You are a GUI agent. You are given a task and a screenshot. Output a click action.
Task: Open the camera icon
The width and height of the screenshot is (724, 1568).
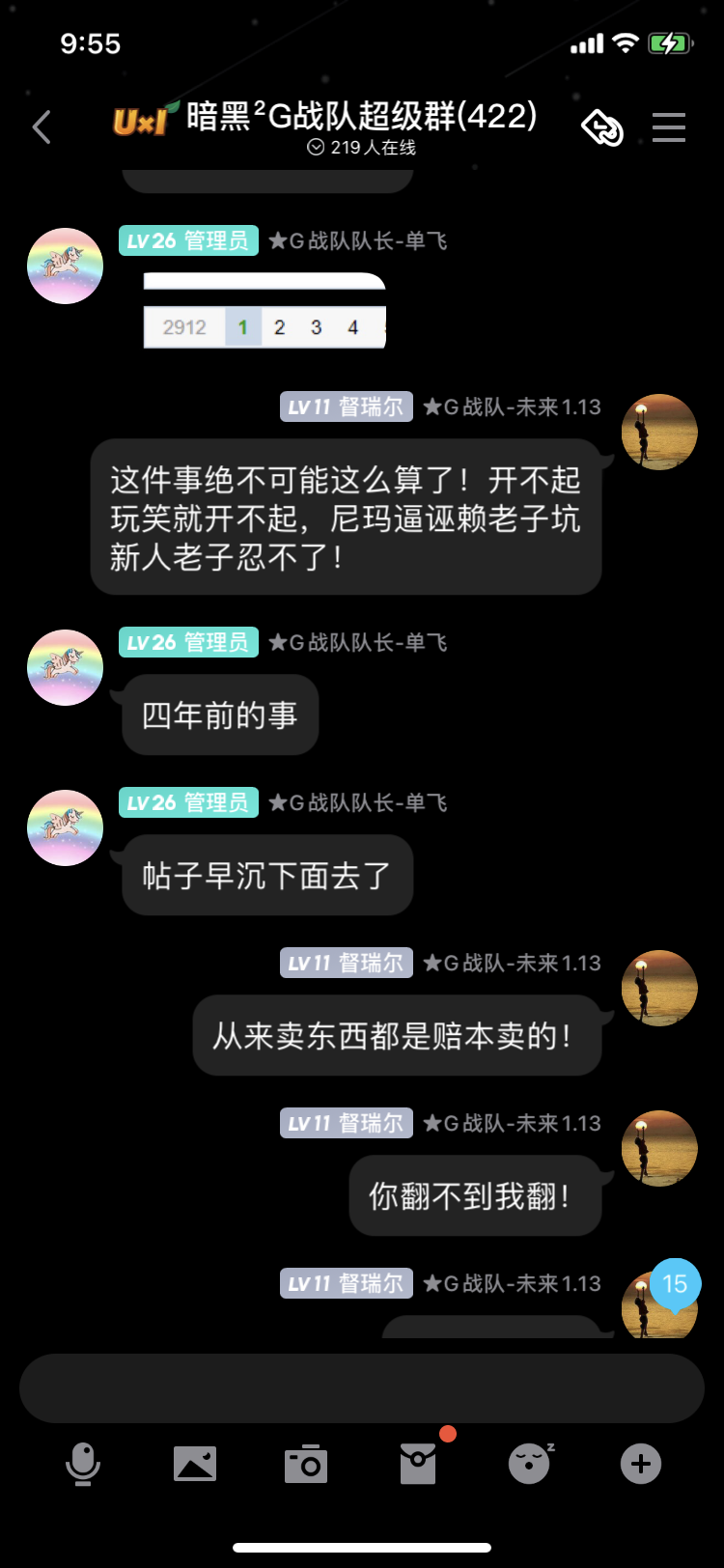(x=306, y=1464)
